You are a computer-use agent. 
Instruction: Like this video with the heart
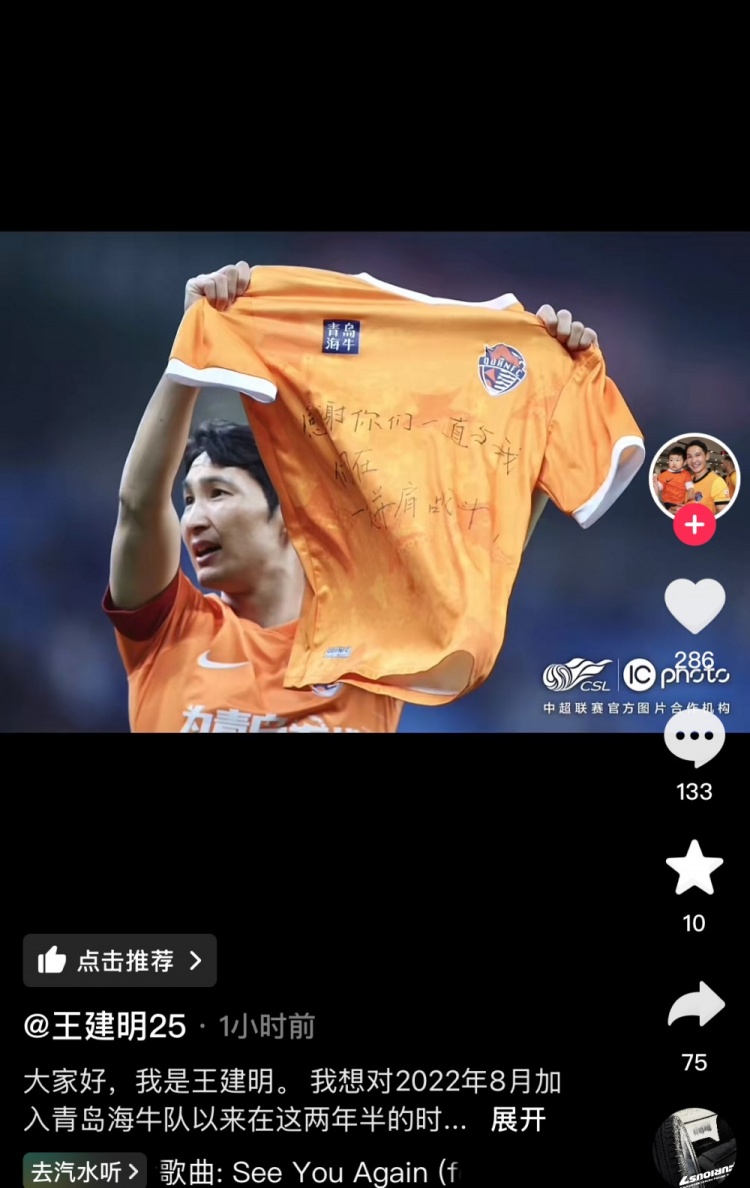[x=694, y=606]
